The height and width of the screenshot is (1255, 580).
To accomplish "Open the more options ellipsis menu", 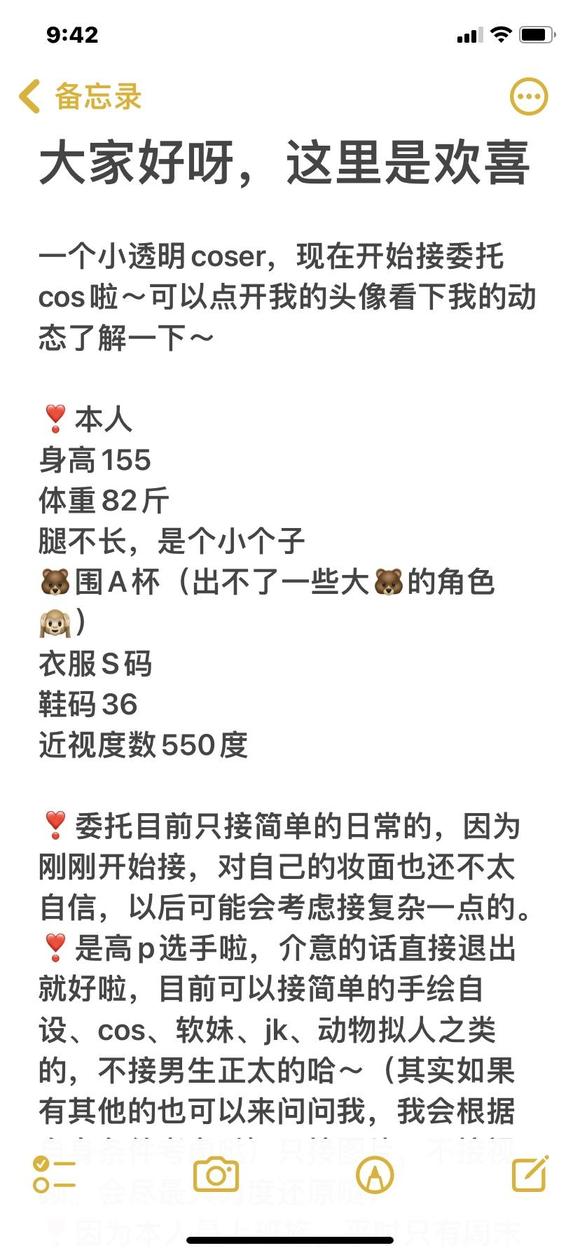I will [x=529, y=97].
